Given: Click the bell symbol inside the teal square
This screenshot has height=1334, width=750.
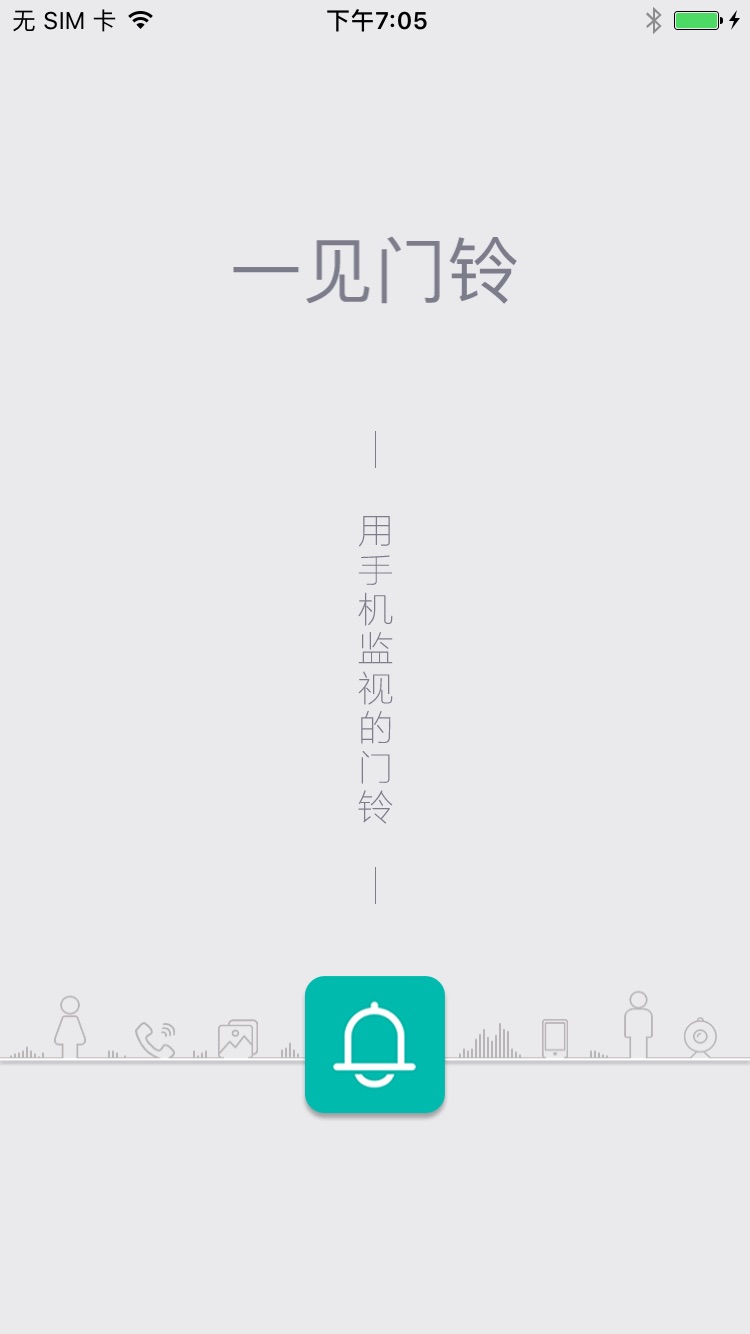Looking at the screenshot, I should pos(375,1044).
